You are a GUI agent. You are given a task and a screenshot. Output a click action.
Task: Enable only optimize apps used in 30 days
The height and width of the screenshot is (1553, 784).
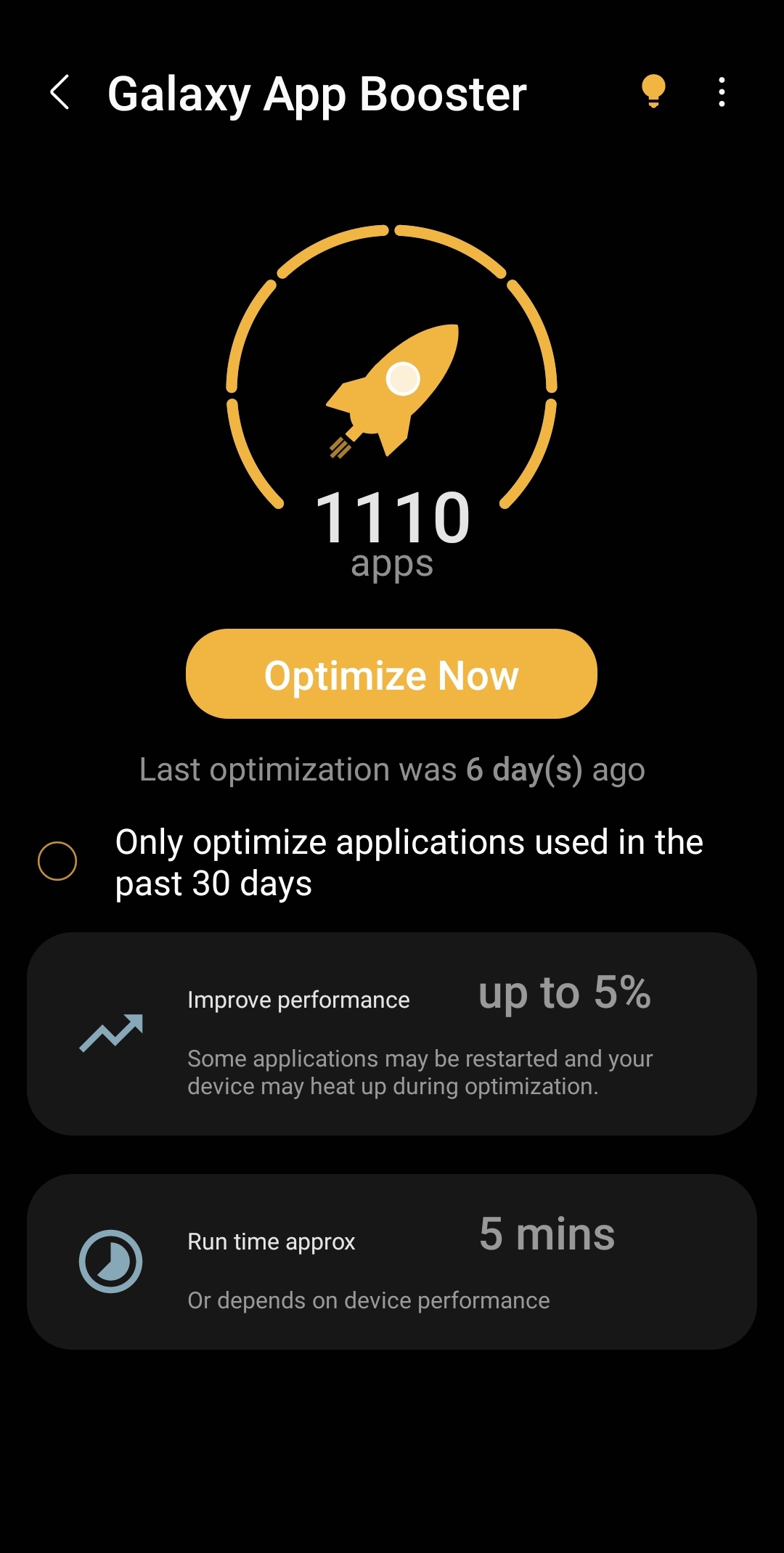57,861
